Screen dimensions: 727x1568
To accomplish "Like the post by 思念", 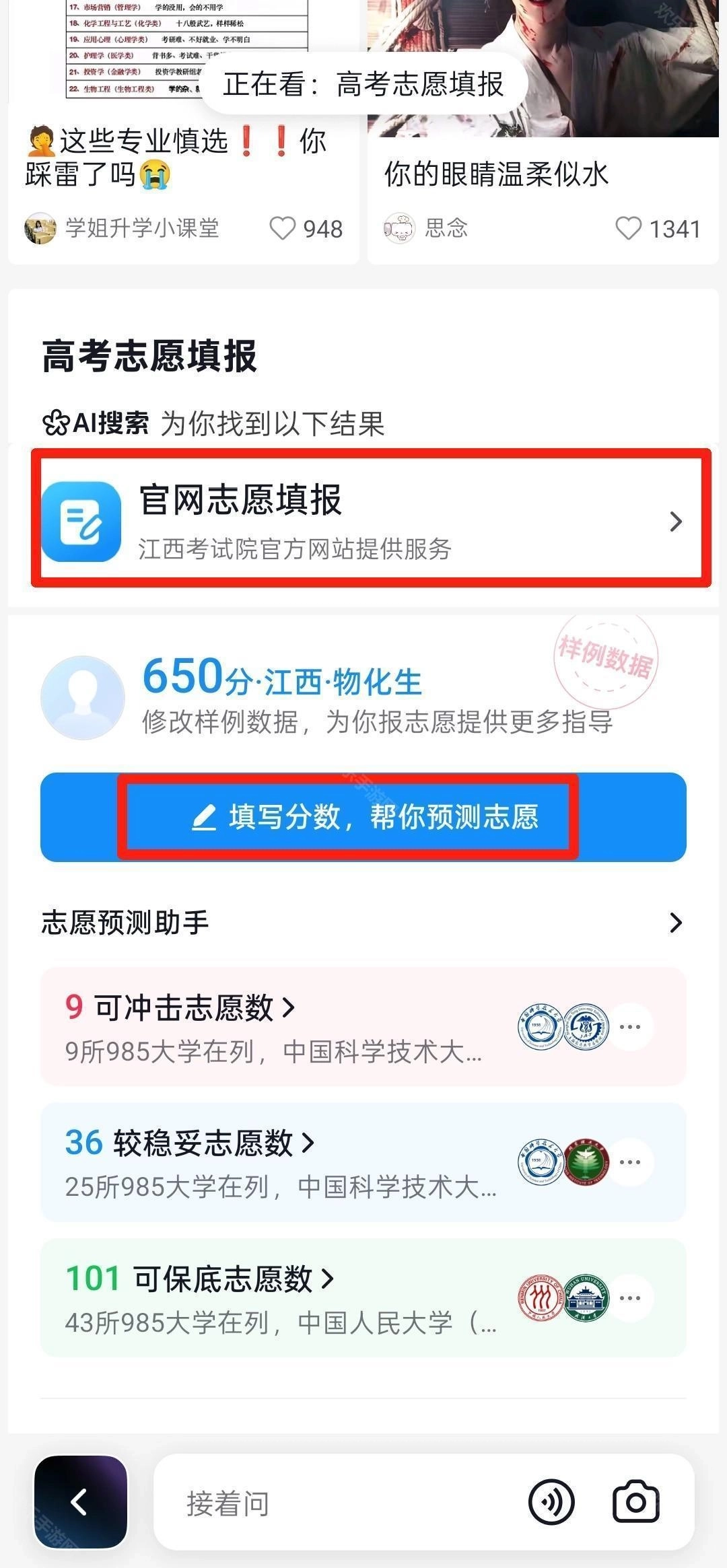I will click(x=629, y=229).
